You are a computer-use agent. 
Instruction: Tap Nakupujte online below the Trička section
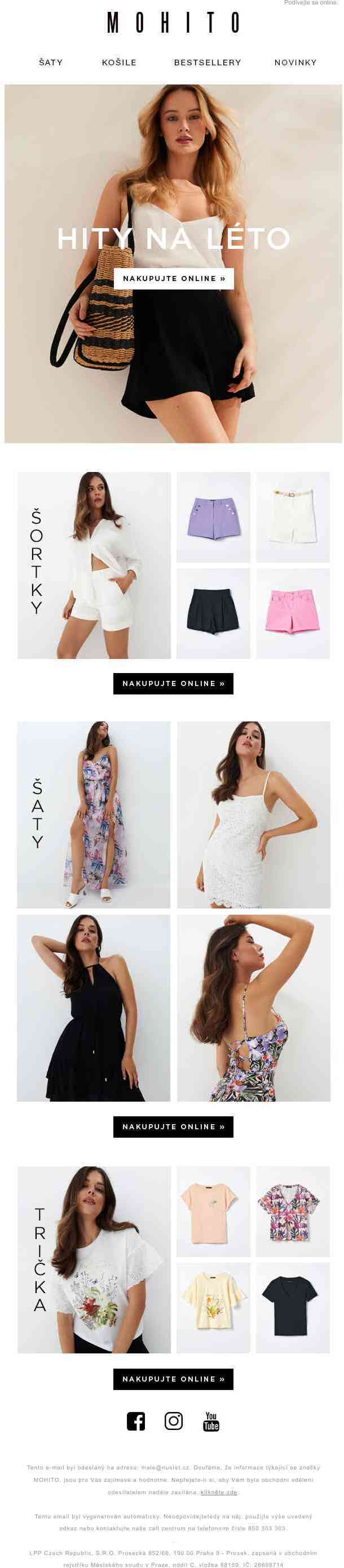[173, 1379]
